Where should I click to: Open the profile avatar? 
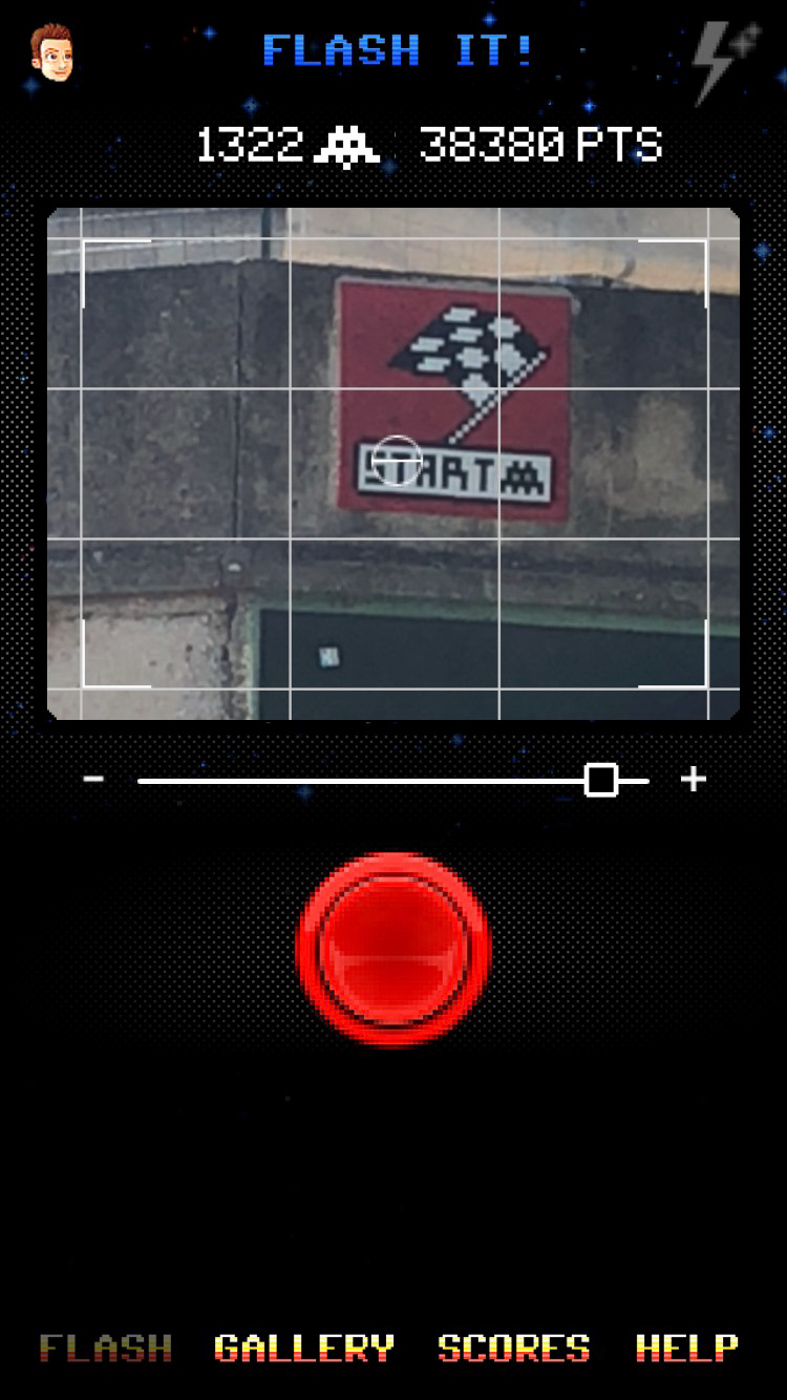pos(52,52)
